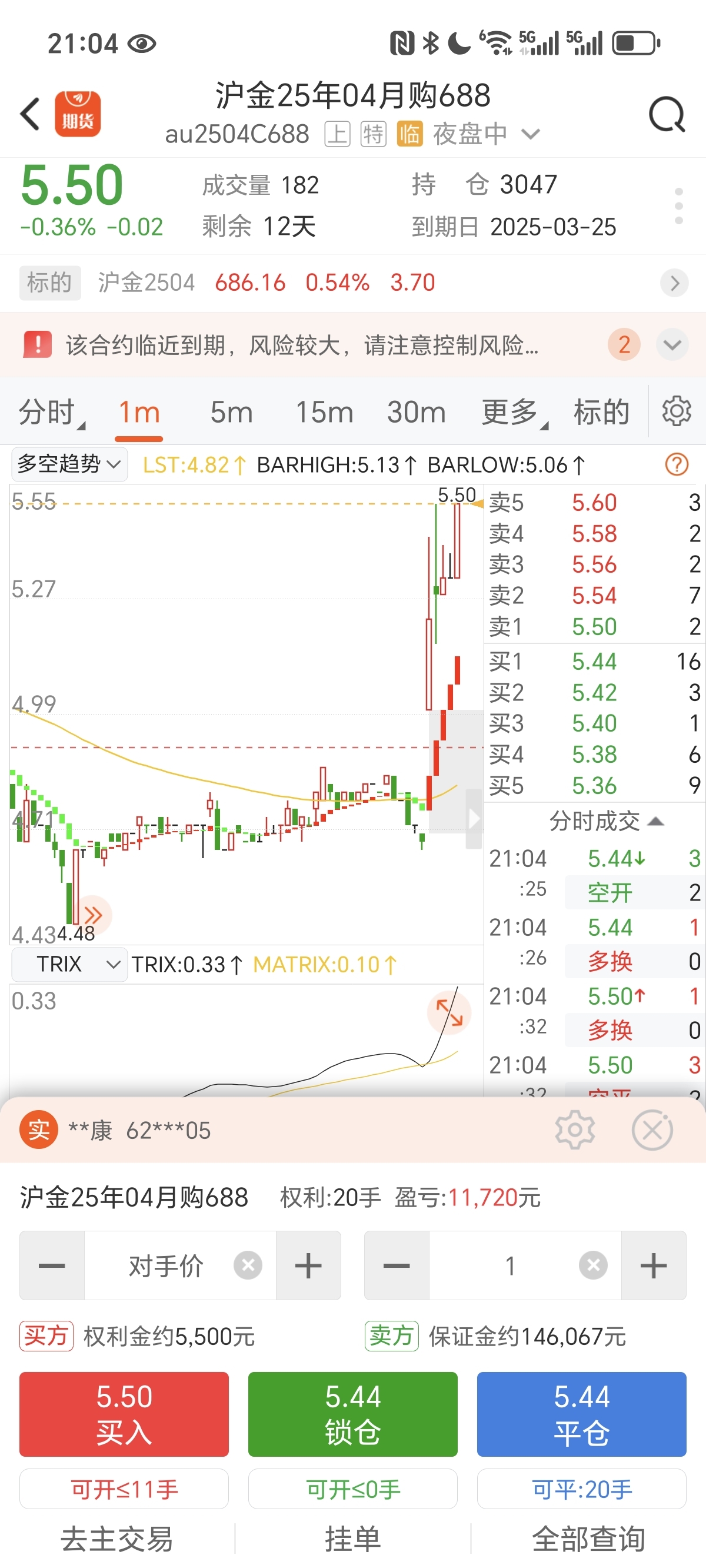Image resolution: width=706 pixels, height=1568 pixels.
Task: Tap the blue 5.44 平仓 button
Action: (x=581, y=1413)
